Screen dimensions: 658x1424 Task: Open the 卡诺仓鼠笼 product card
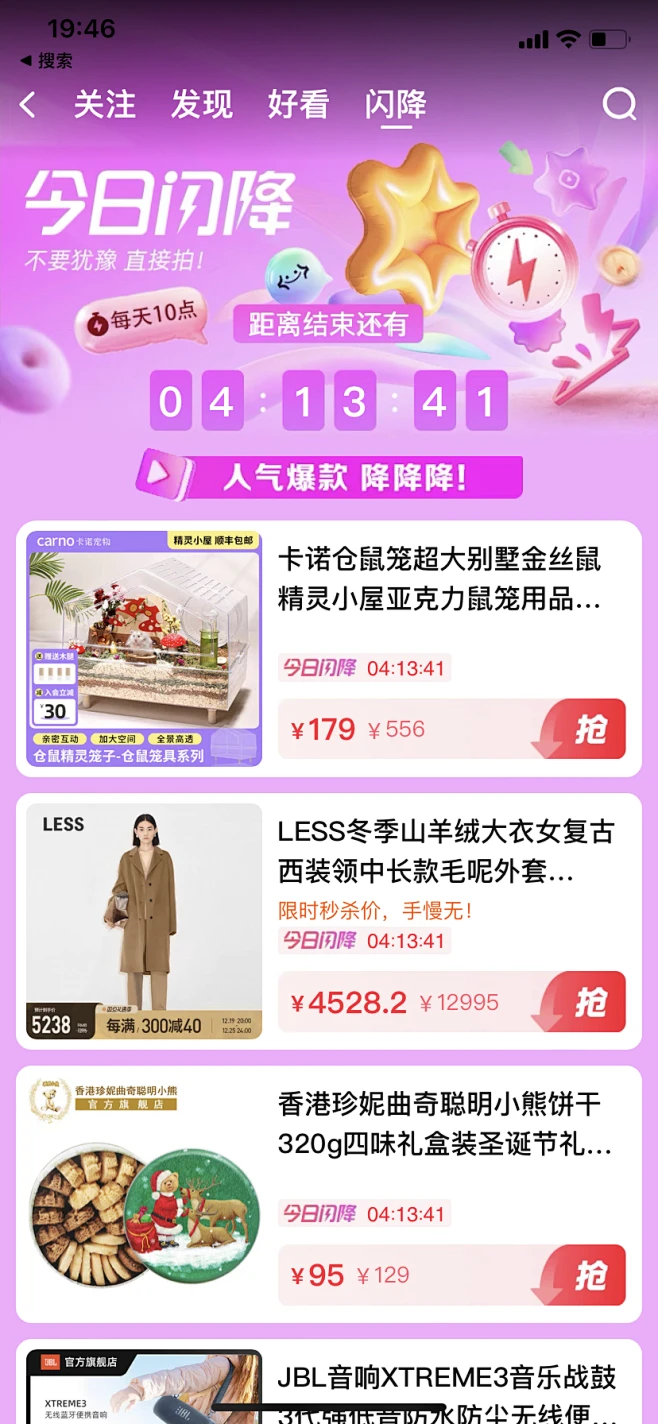coord(440,580)
